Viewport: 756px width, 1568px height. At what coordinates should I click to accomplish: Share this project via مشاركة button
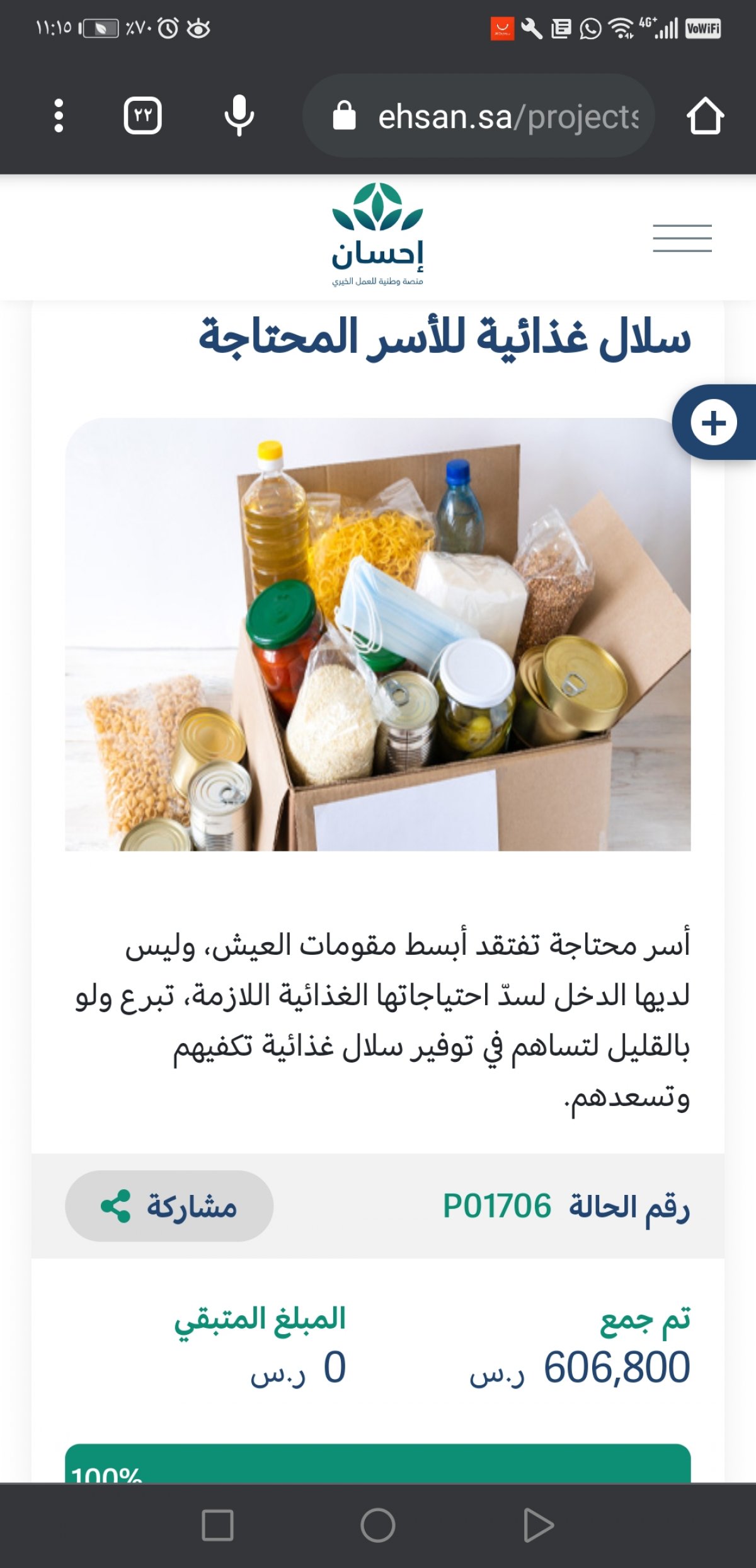tap(169, 1206)
